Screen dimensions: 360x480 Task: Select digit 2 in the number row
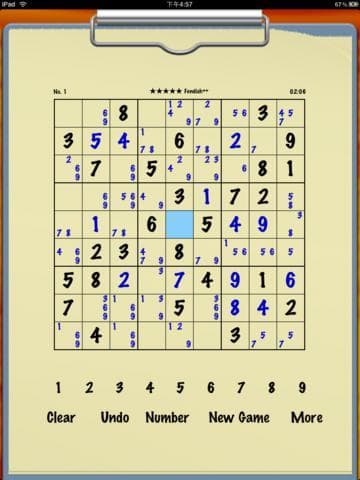click(x=89, y=387)
